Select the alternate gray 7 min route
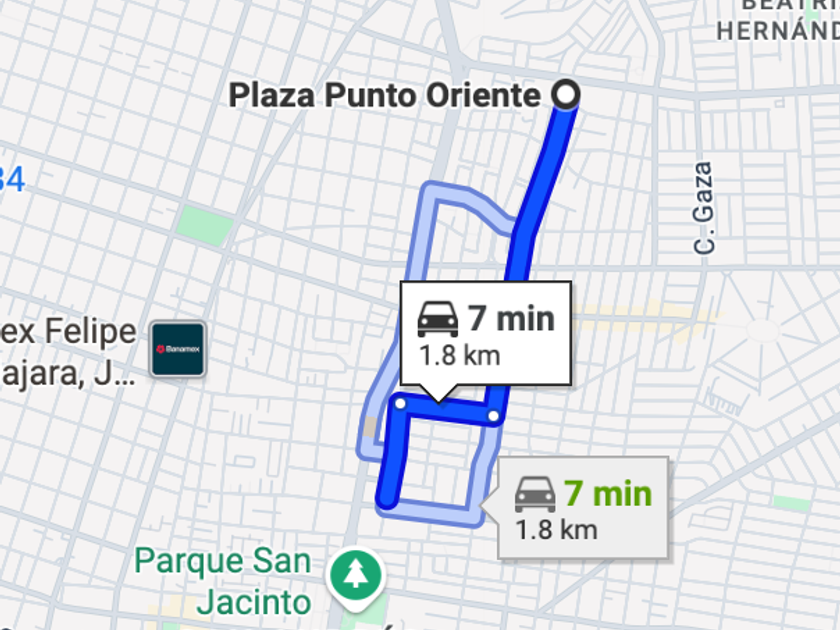Screen dimensions: 840x630 (x=582, y=508)
